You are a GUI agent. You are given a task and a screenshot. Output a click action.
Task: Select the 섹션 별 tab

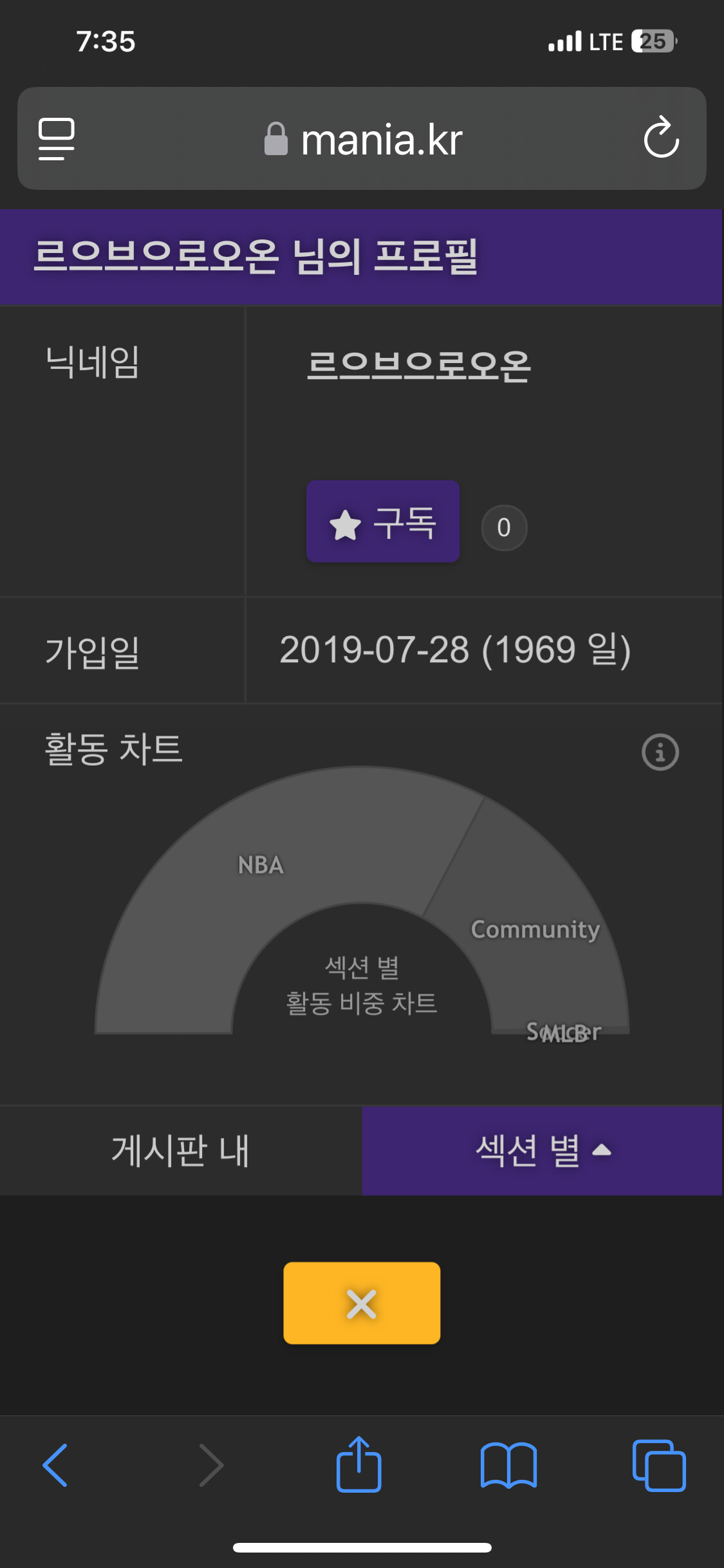coord(542,1151)
